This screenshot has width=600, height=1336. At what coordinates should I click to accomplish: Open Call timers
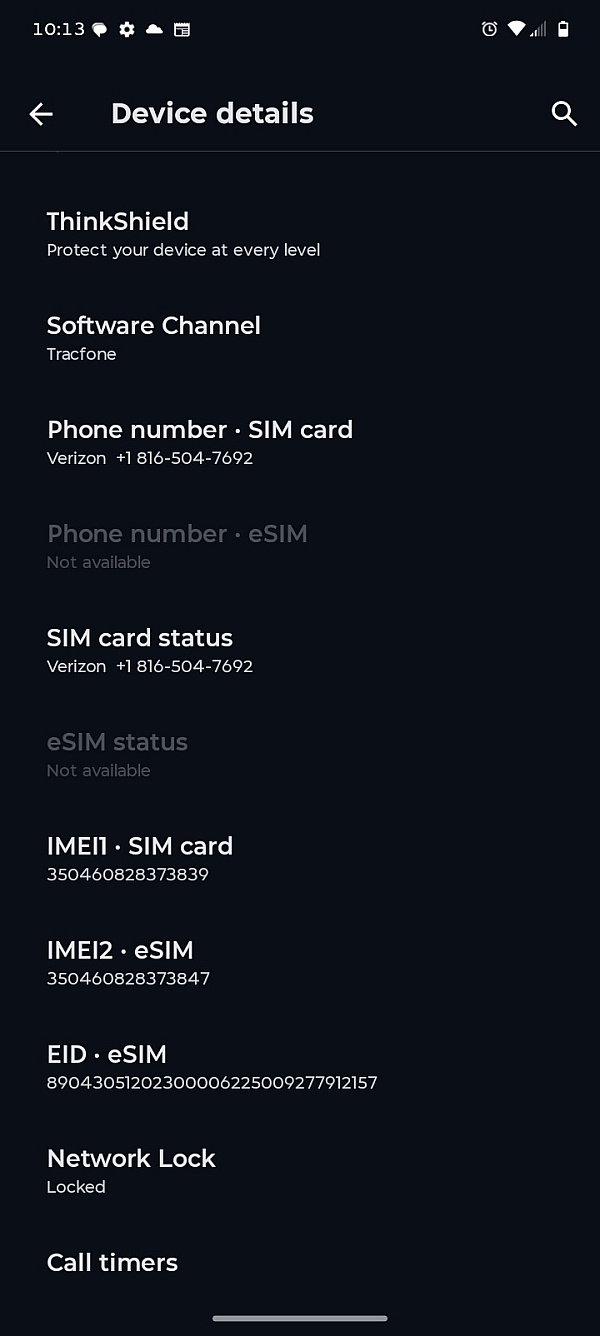click(x=112, y=1262)
